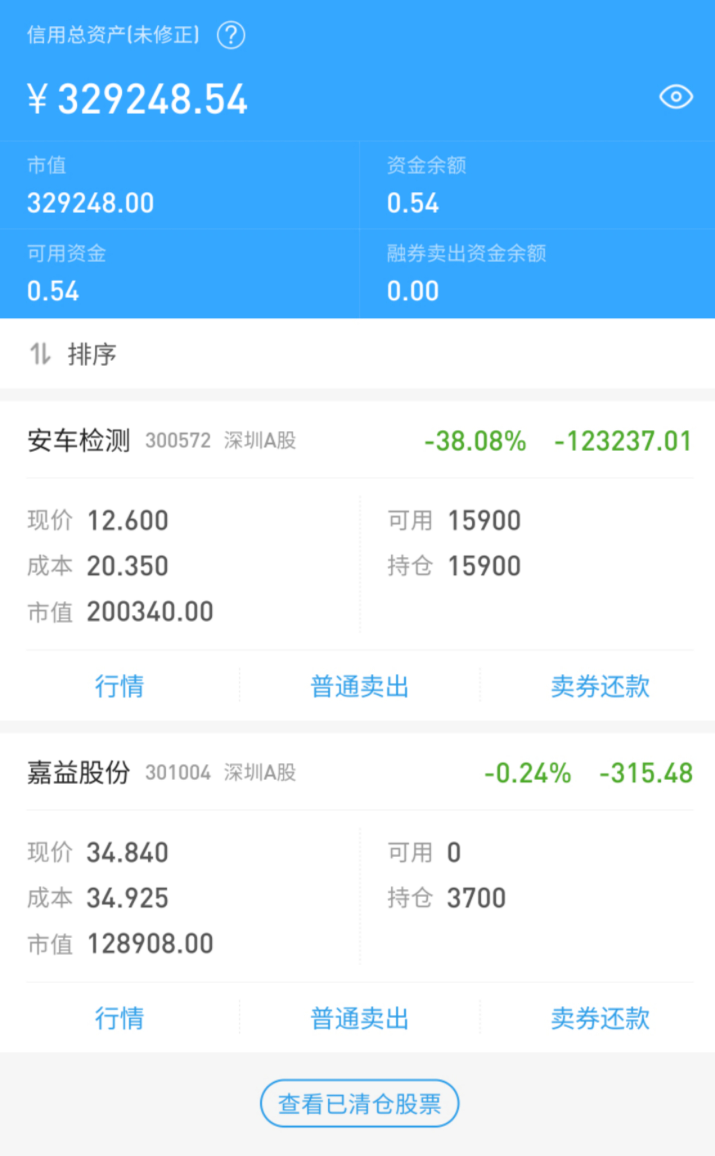Tap 普通卖出 for 嘉益股份

(x=360, y=1018)
